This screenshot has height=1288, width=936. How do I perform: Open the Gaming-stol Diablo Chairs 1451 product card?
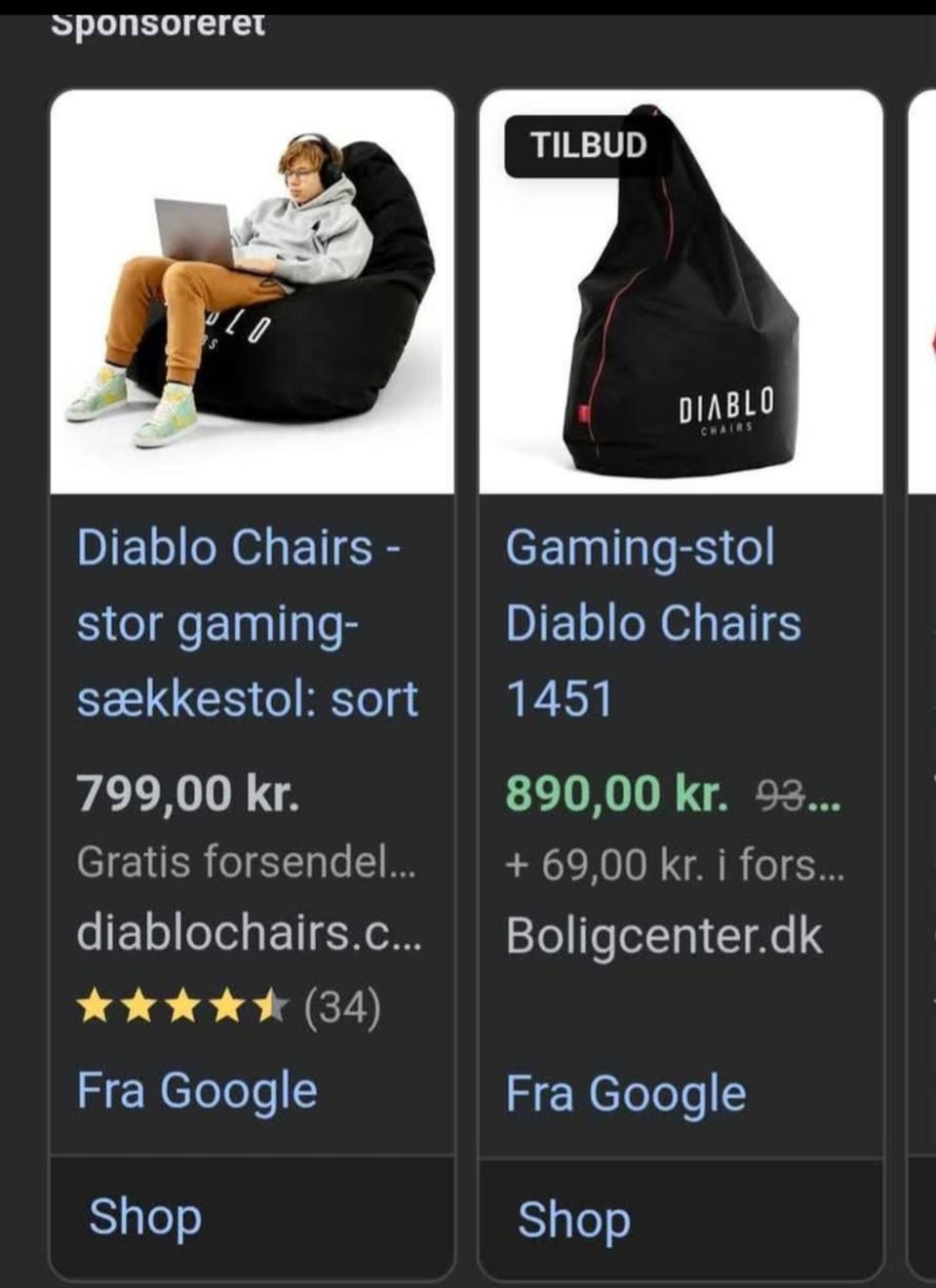652,622
